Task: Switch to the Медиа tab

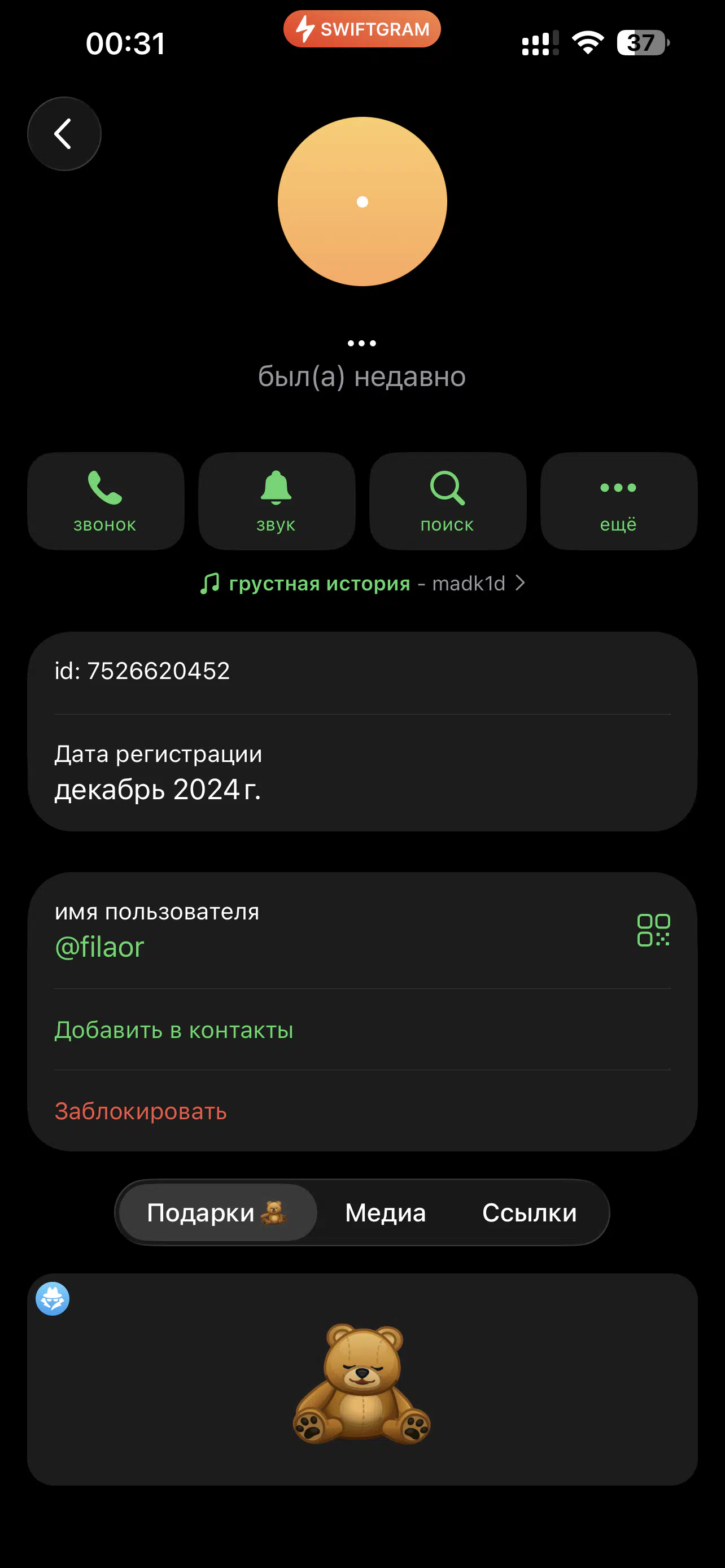Action: coord(385,1212)
